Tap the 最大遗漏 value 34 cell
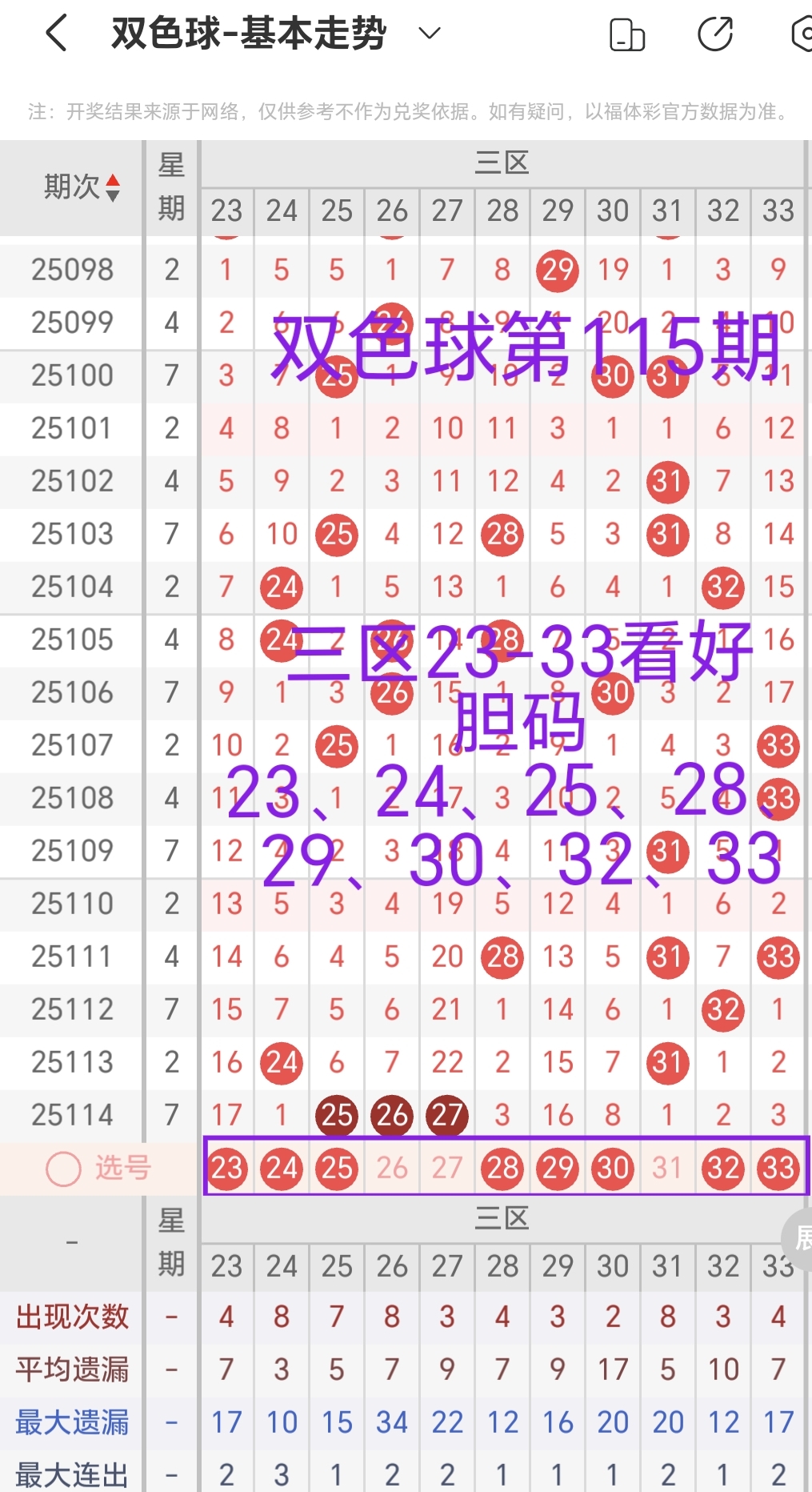This screenshot has width=812, height=1492. tap(391, 1422)
